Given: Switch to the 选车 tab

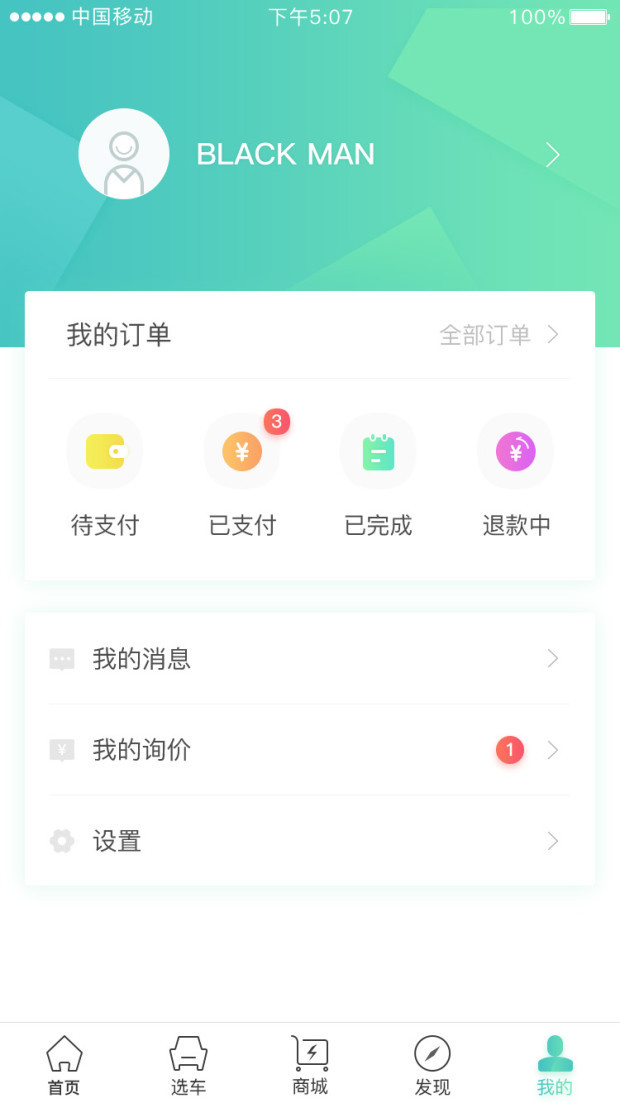Looking at the screenshot, I should tap(188, 1064).
